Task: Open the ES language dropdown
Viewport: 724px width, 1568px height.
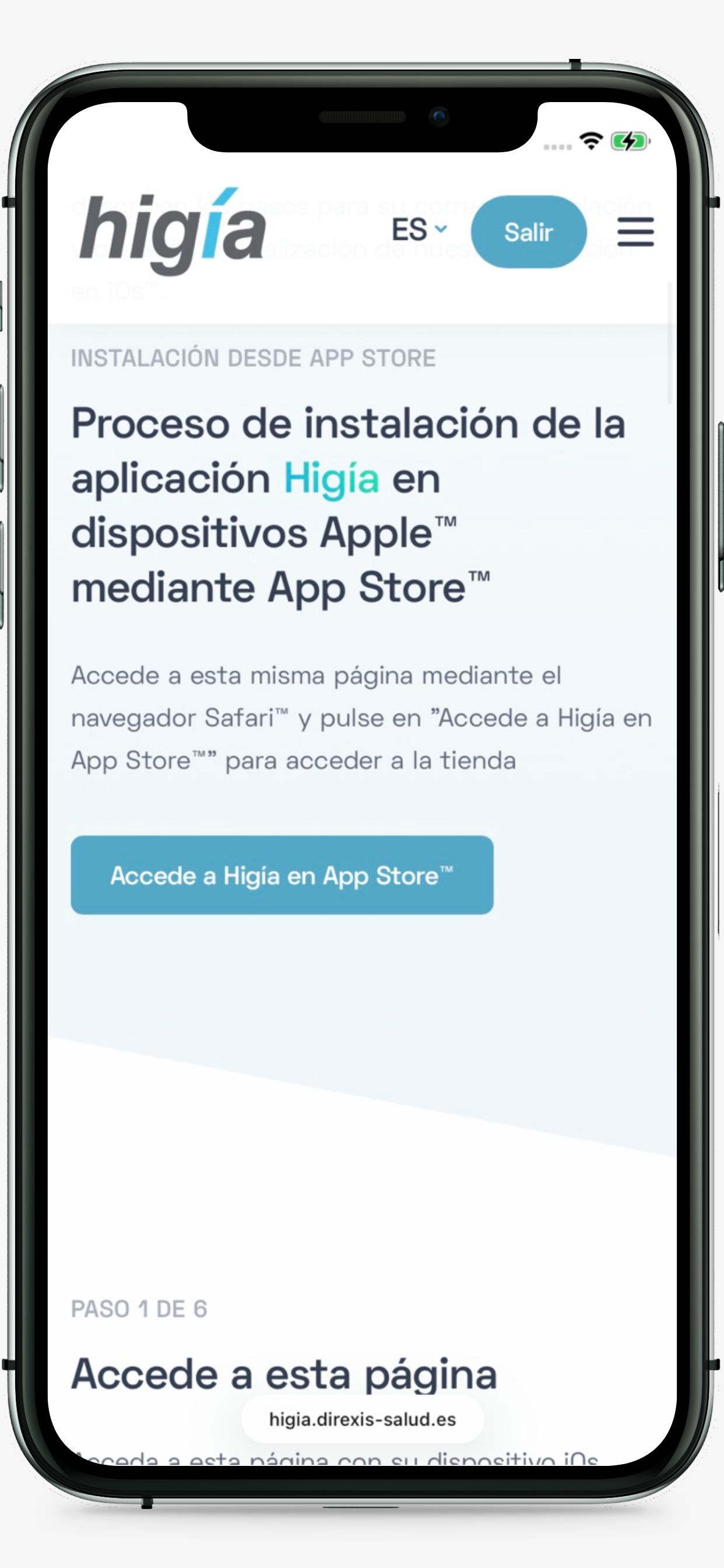Action: (419, 230)
